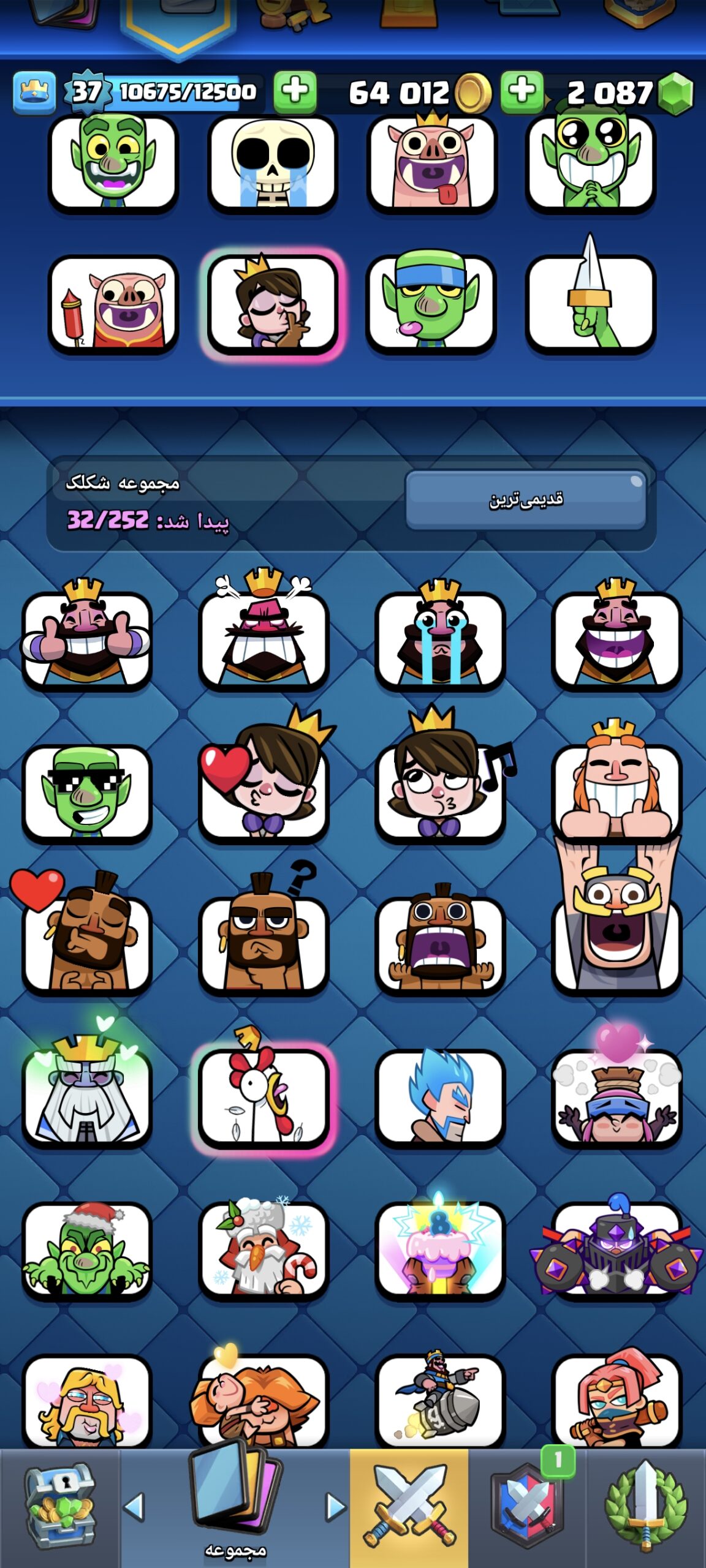Tap the plus button next to green gems

pyautogui.click(x=522, y=92)
